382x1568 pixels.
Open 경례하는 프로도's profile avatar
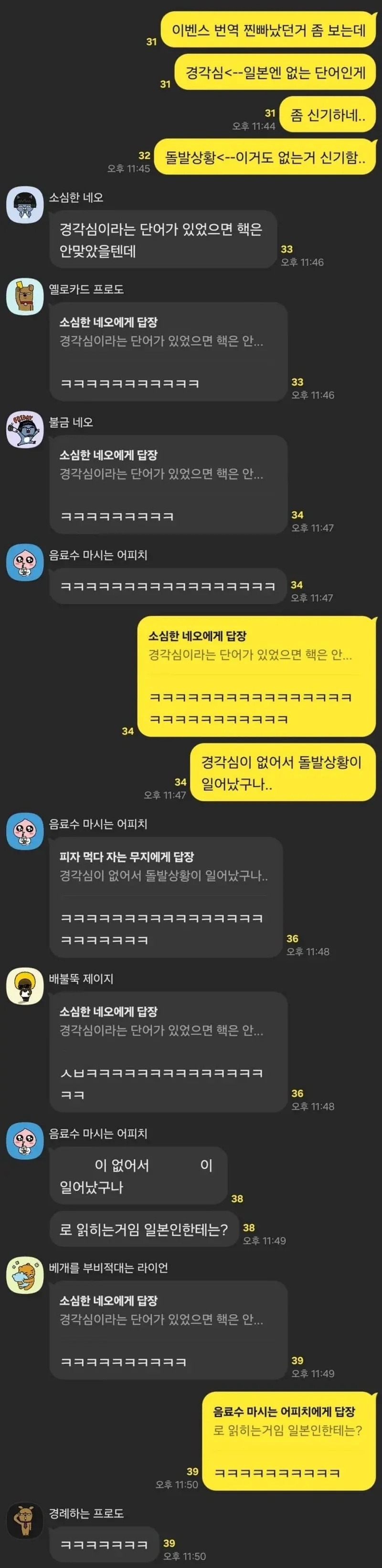pos(24,1520)
